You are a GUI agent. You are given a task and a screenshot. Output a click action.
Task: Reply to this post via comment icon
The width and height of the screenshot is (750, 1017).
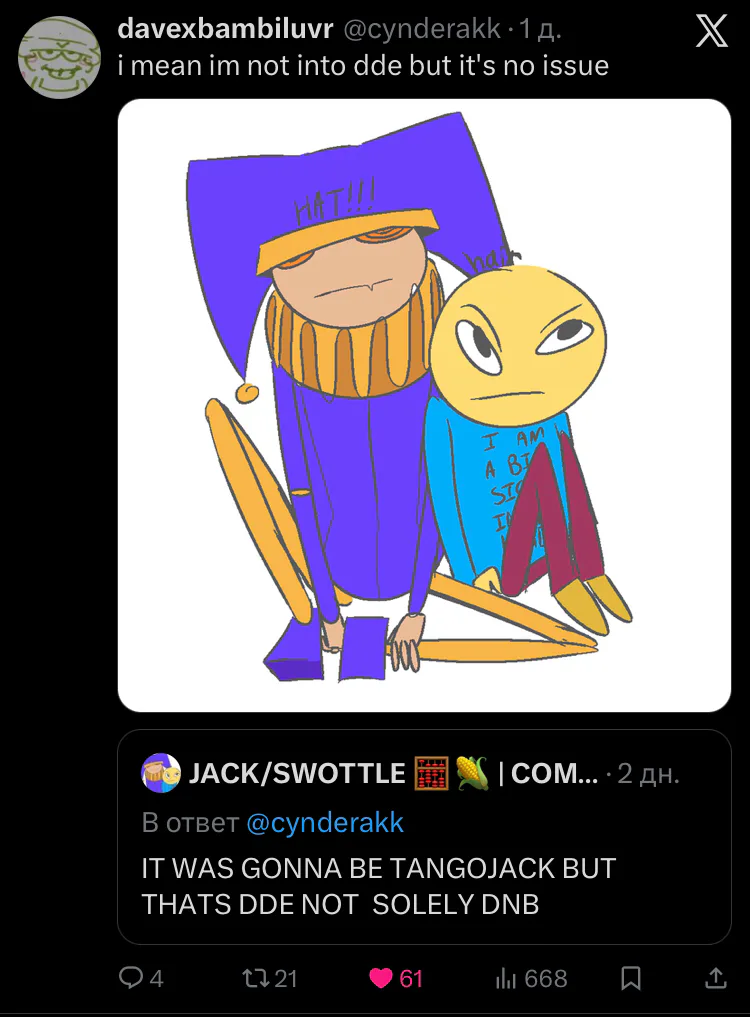tap(131, 977)
